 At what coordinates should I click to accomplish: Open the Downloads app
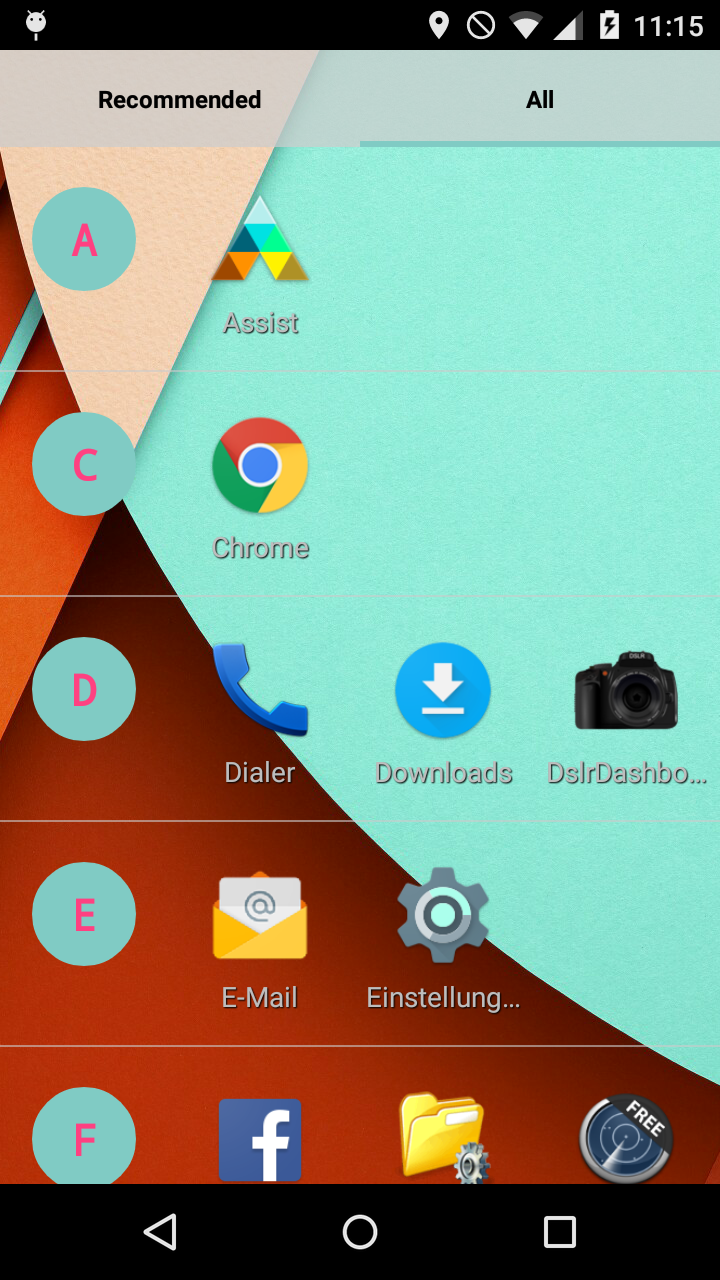tap(443, 714)
